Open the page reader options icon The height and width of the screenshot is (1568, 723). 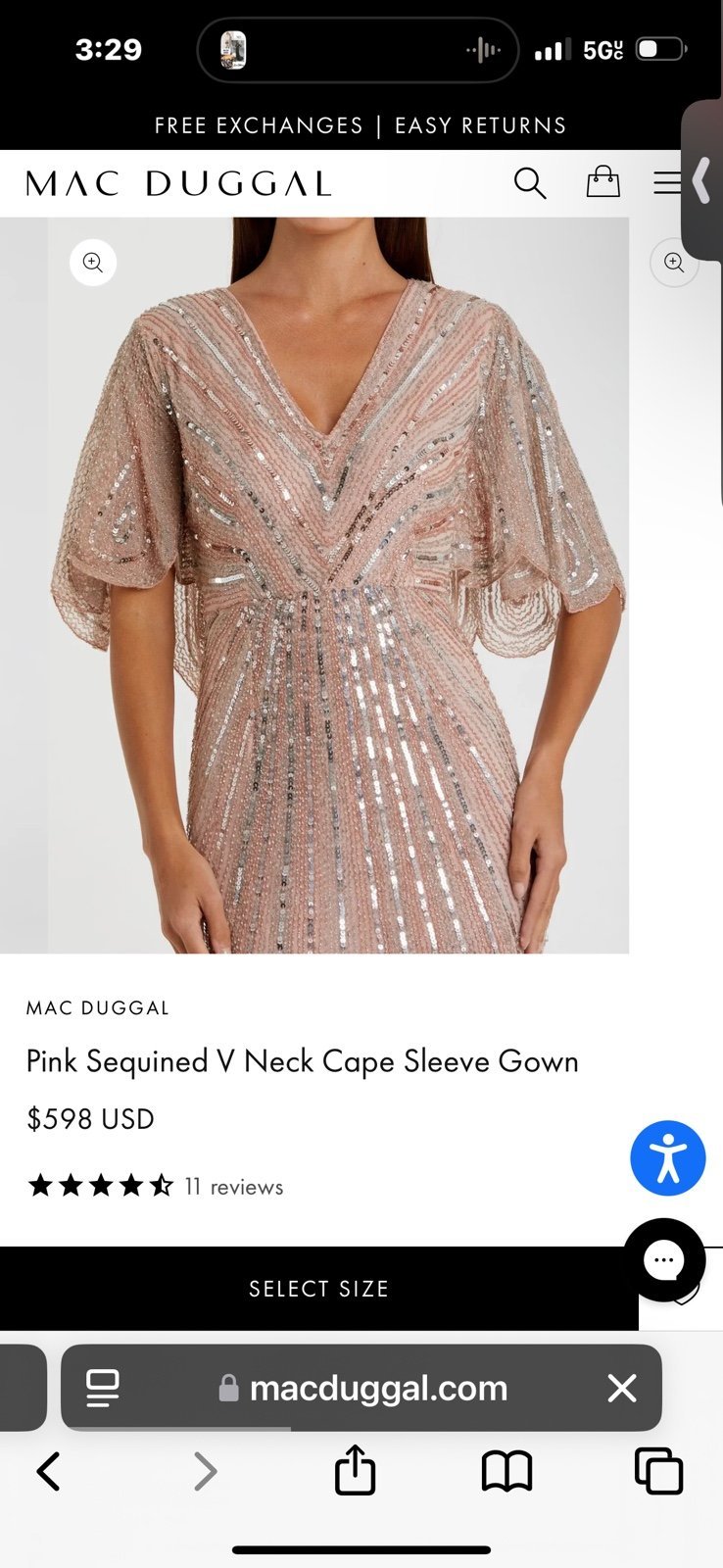103,1388
